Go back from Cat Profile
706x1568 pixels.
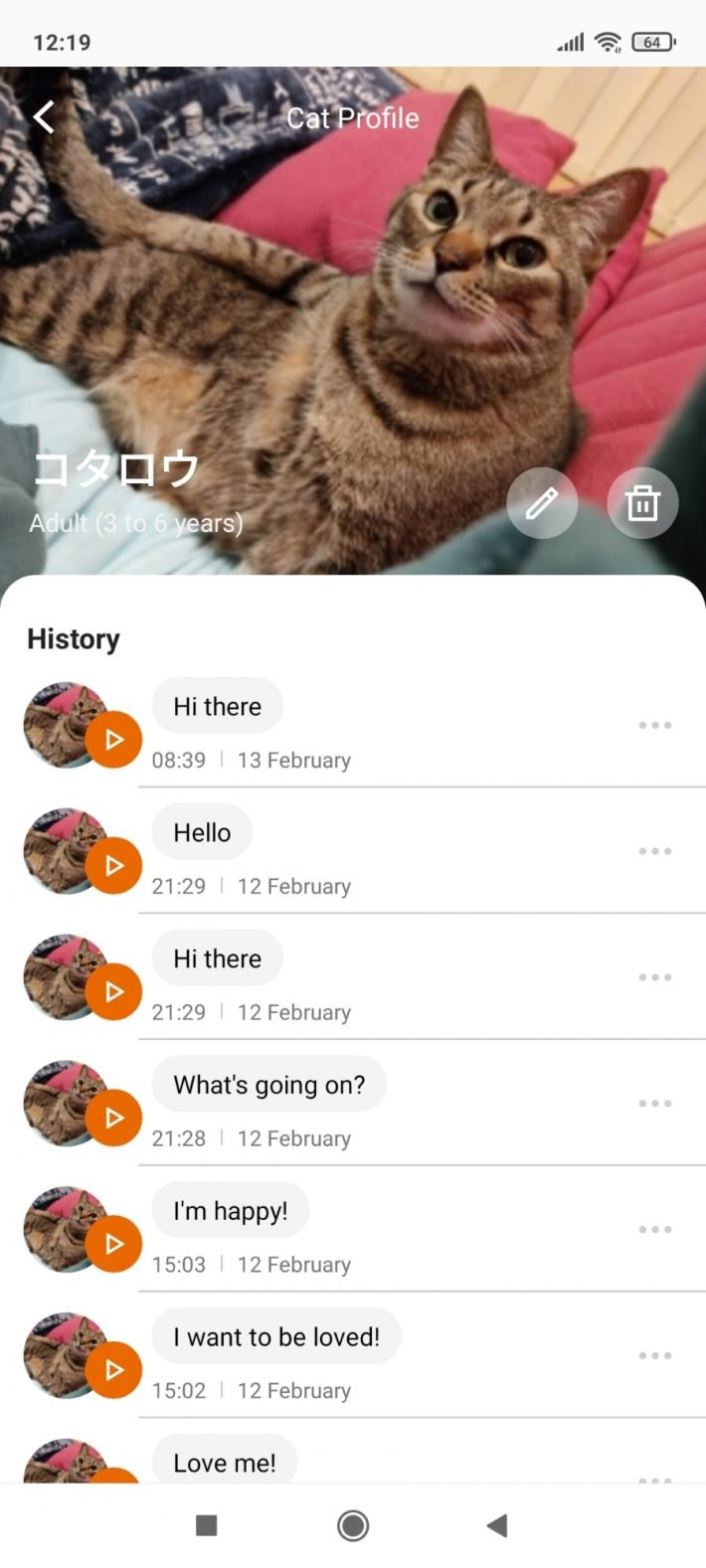[44, 117]
